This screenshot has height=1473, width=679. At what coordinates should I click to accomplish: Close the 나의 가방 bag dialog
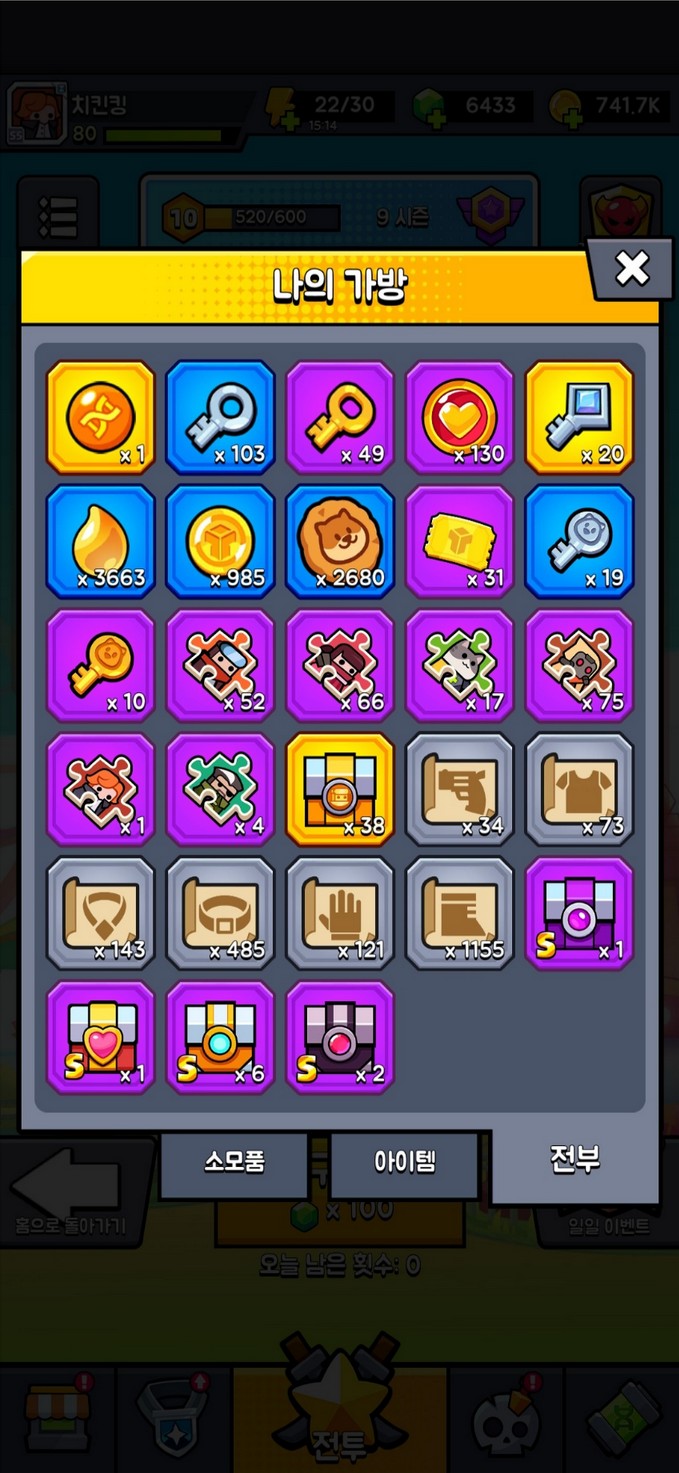[631, 268]
